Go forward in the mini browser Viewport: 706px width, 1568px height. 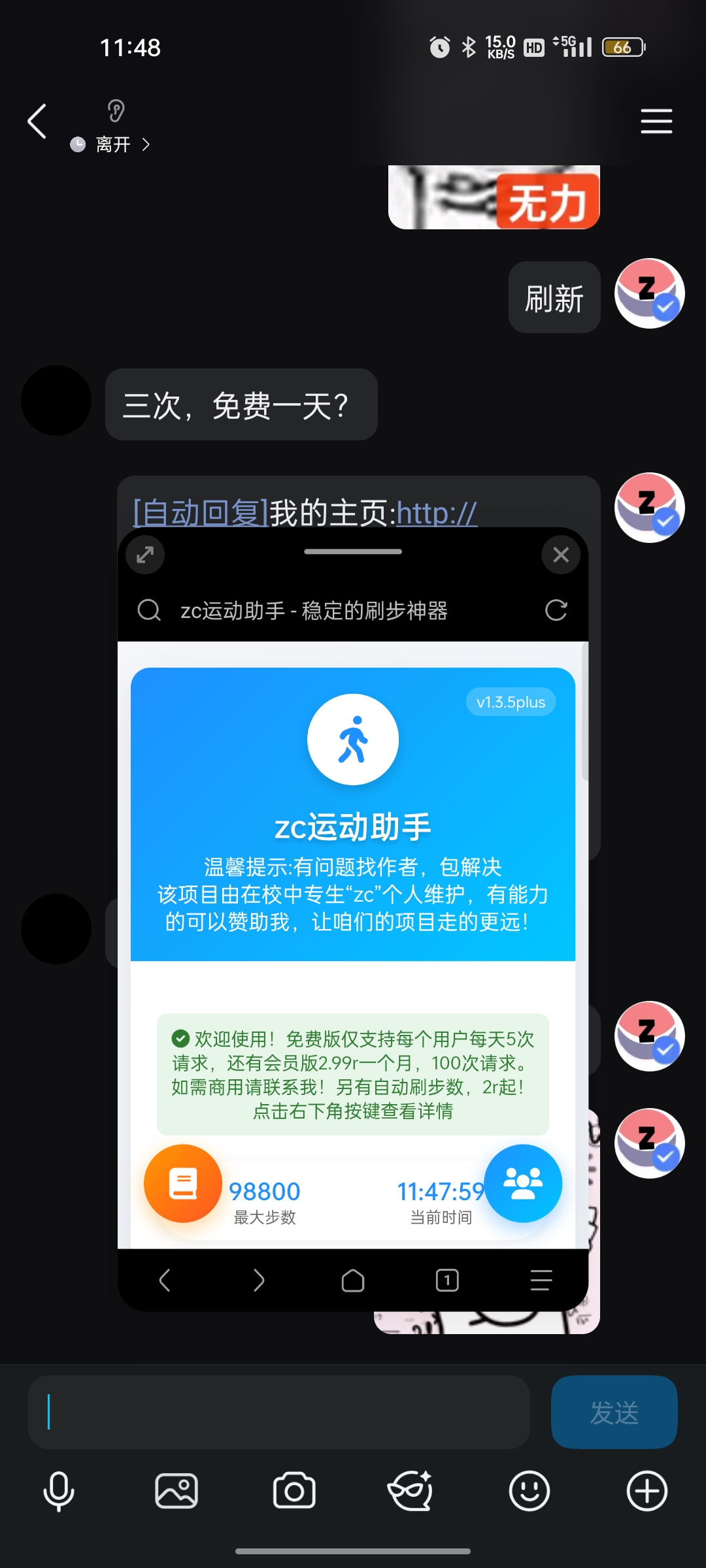259,1280
